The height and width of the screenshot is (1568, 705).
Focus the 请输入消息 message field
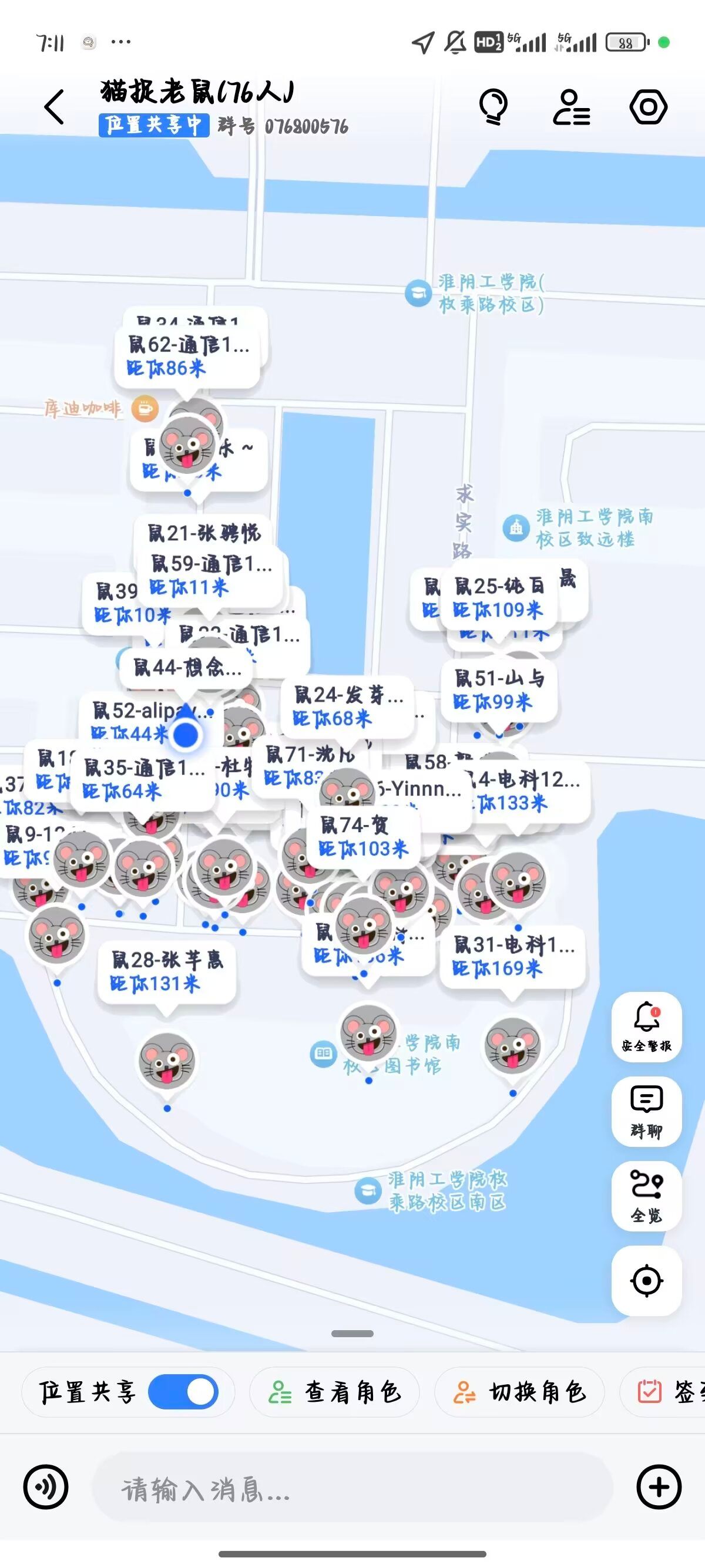pyautogui.click(x=352, y=1488)
